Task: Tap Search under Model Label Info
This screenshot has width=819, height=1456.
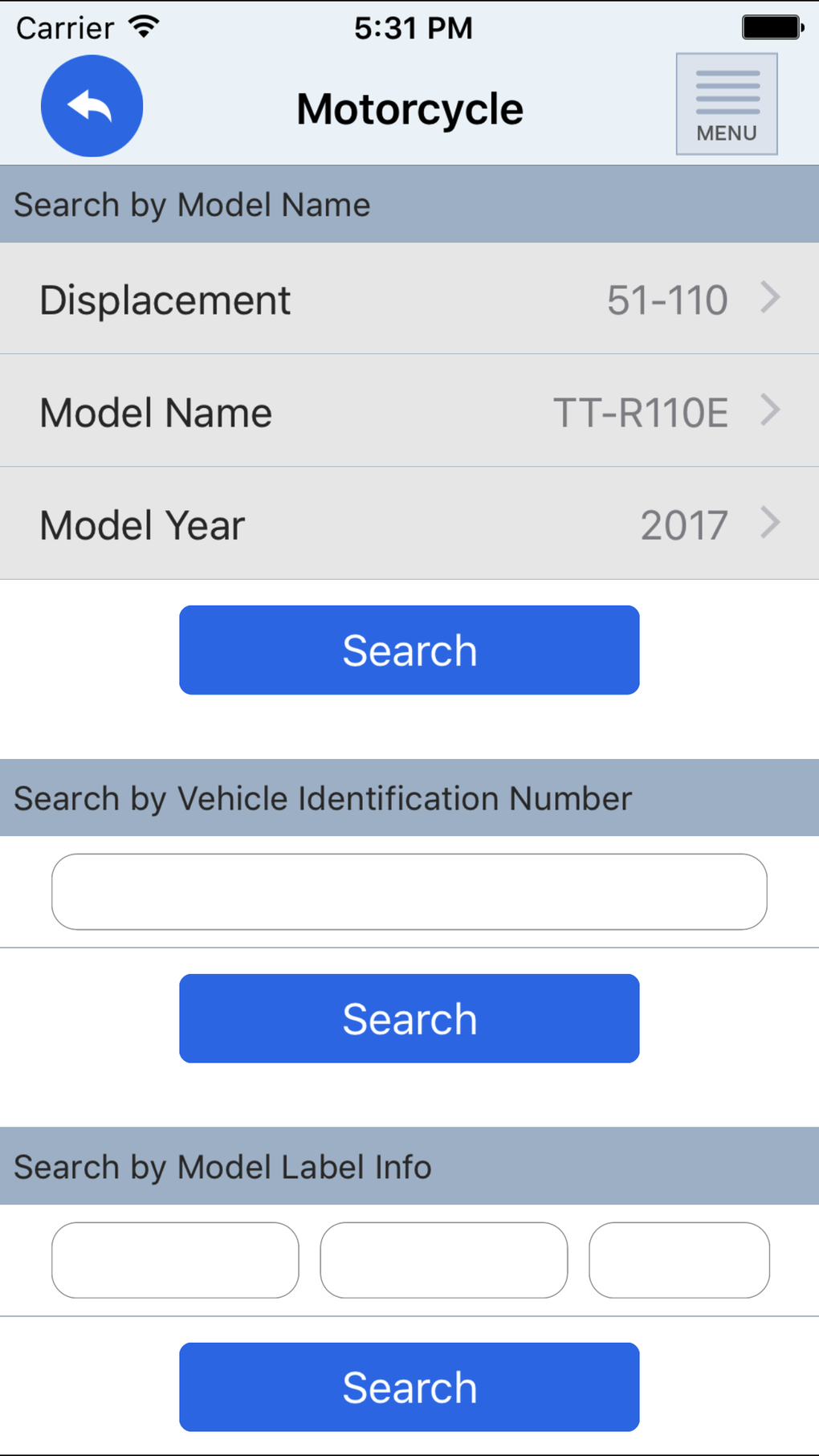Action: pyautogui.click(x=409, y=1387)
